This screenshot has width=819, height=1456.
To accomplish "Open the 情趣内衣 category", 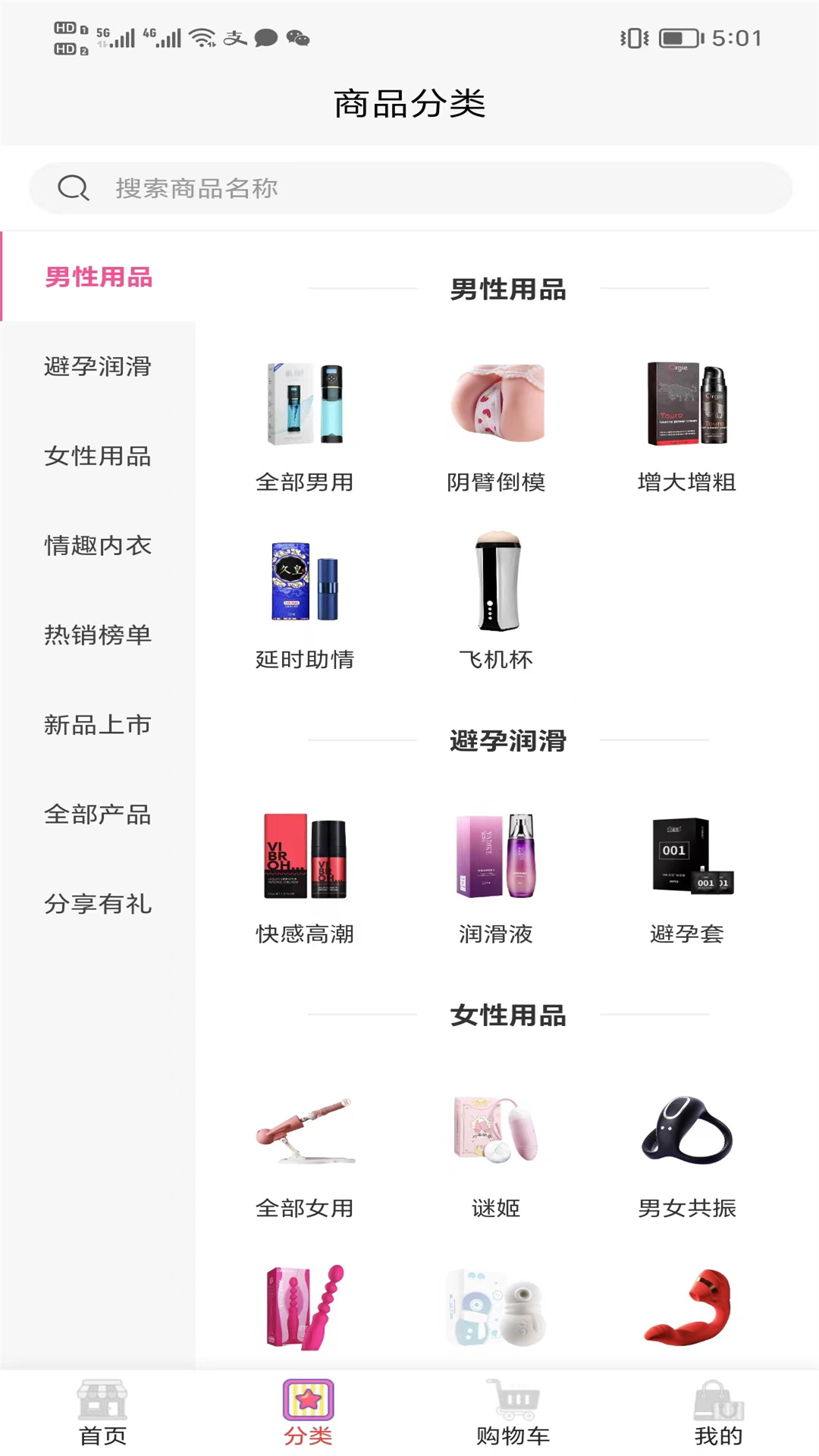I will (x=99, y=547).
